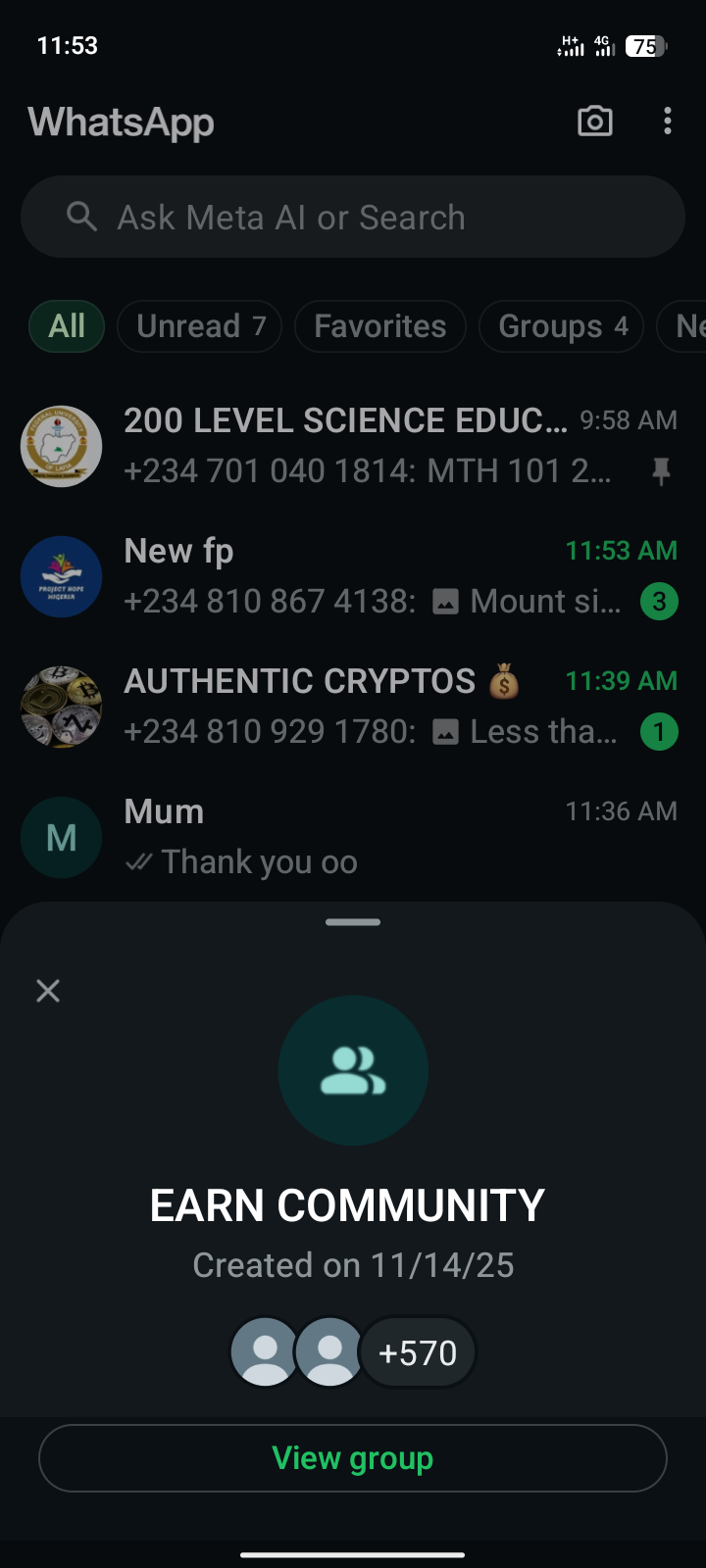706x1568 pixels.
Task: Dismiss the EARN COMMUNITY sheet
Action: pos(48,991)
